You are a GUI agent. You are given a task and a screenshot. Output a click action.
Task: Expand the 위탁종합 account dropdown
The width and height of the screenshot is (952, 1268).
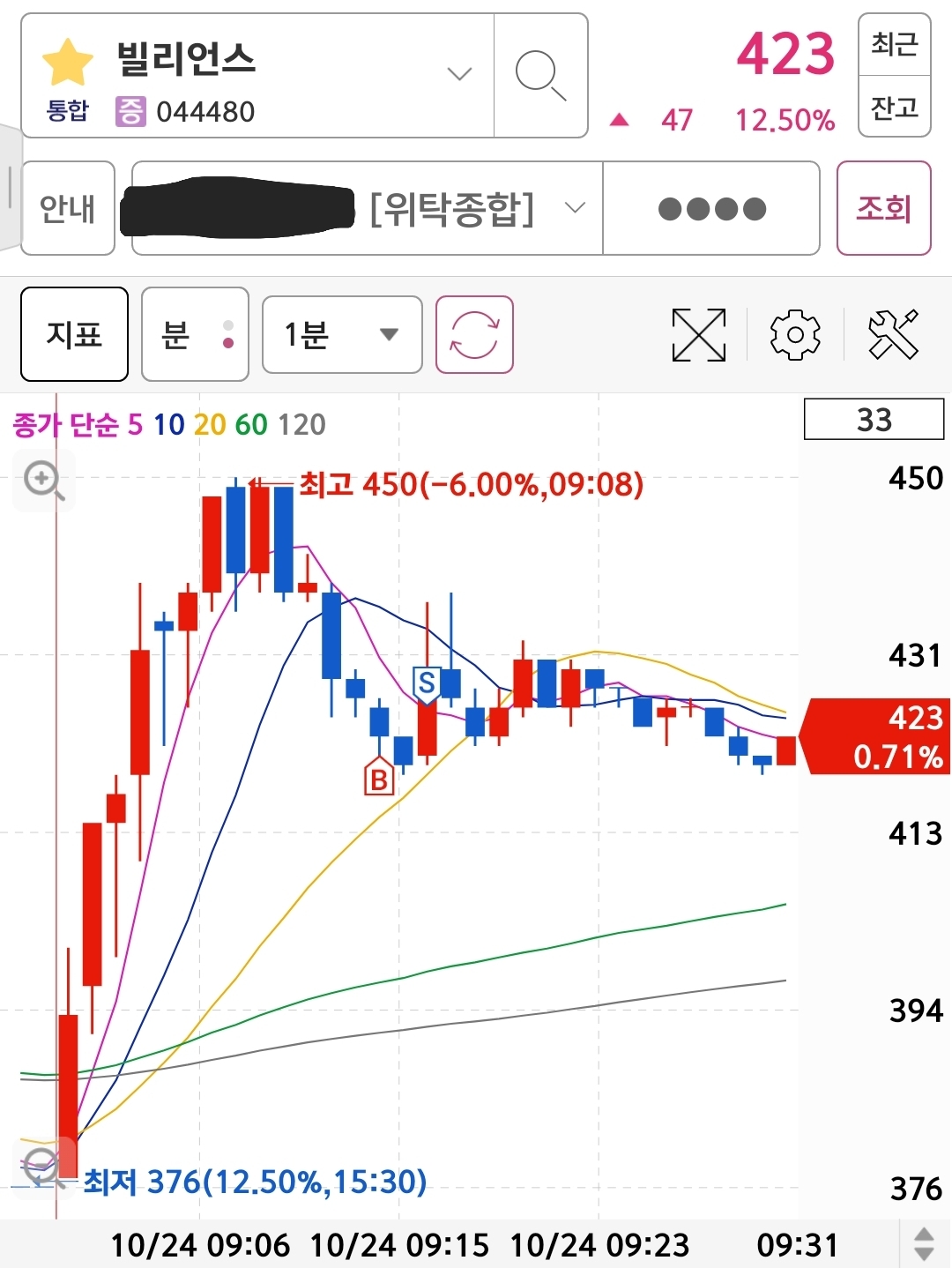(574, 208)
